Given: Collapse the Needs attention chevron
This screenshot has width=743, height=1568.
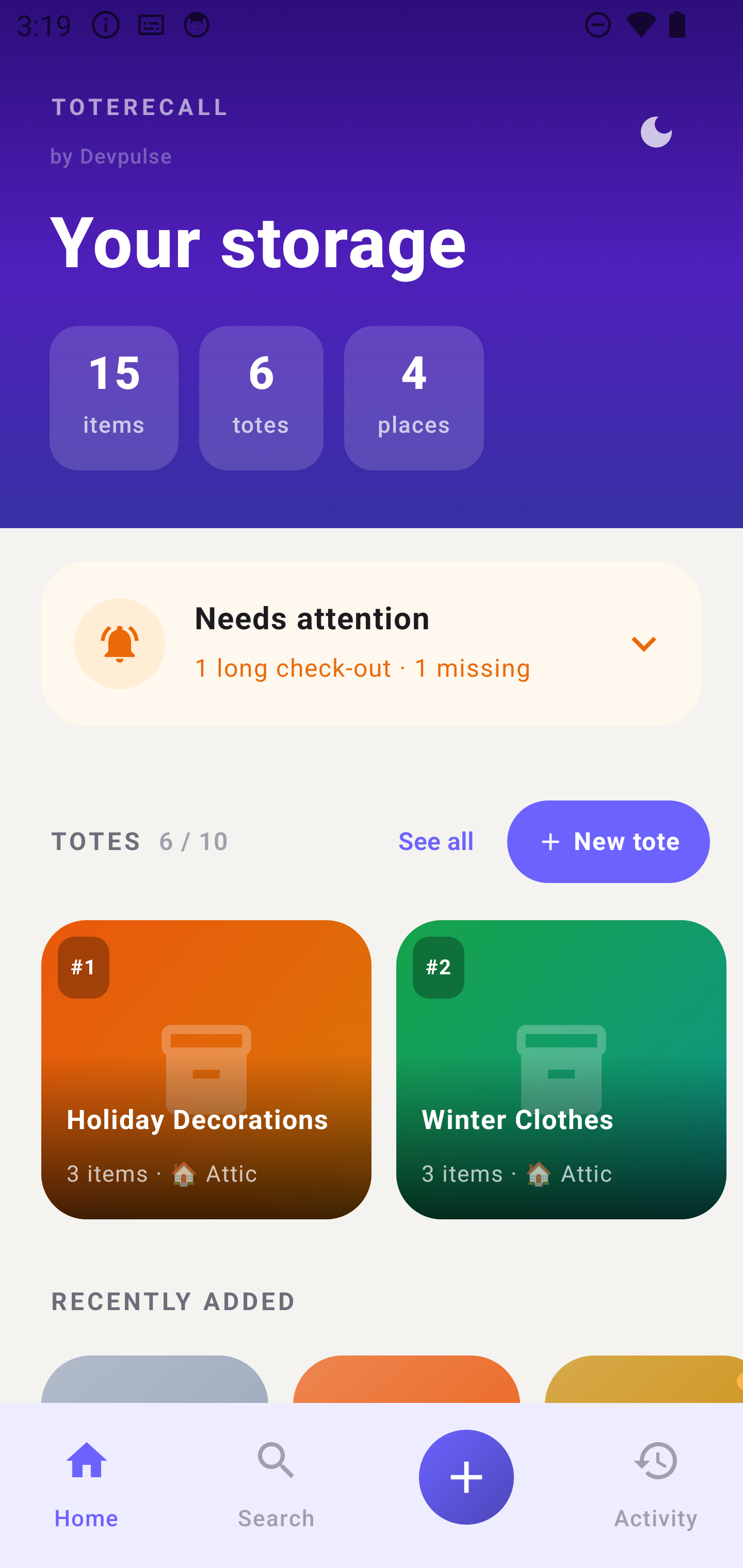Looking at the screenshot, I should pyautogui.click(x=643, y=643).
